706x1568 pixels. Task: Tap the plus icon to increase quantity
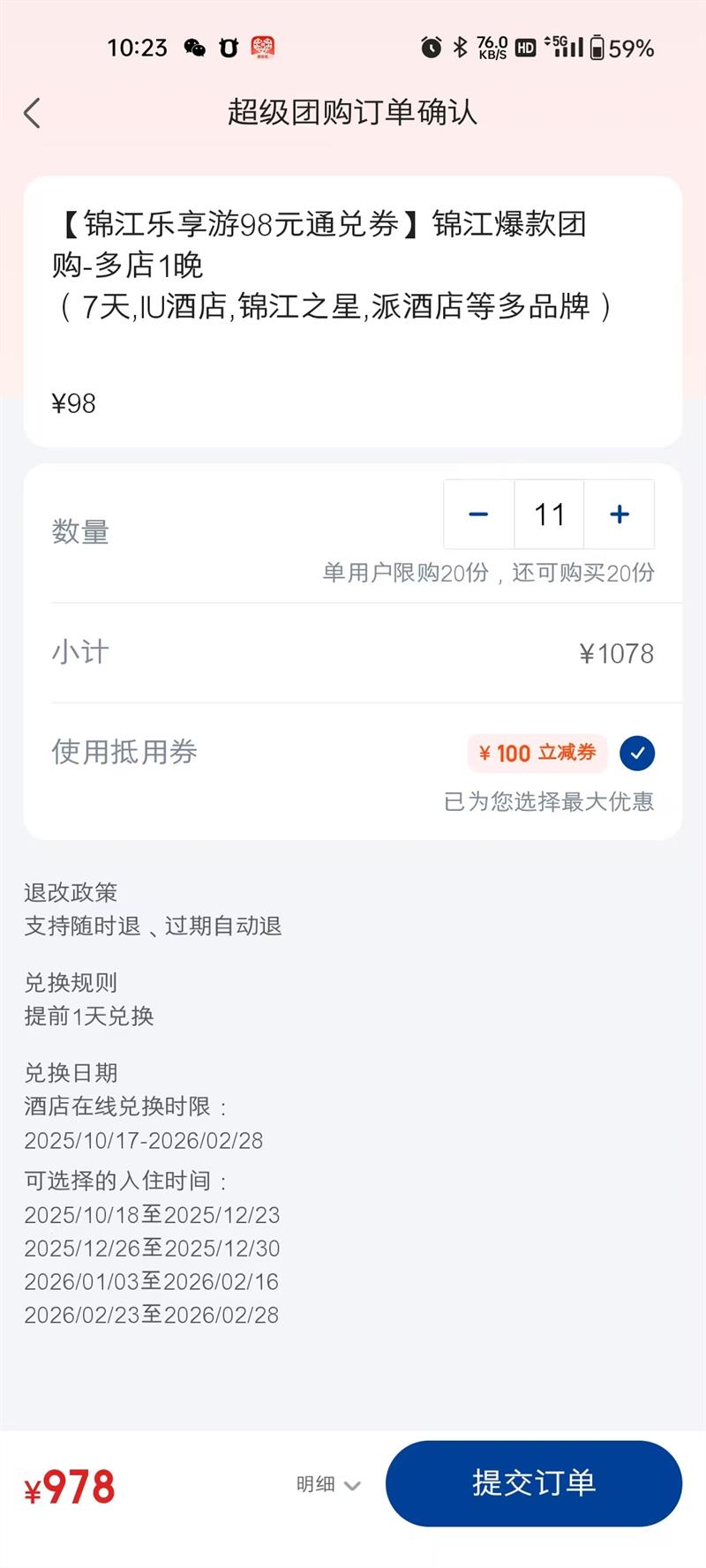(x=619, y=514)
